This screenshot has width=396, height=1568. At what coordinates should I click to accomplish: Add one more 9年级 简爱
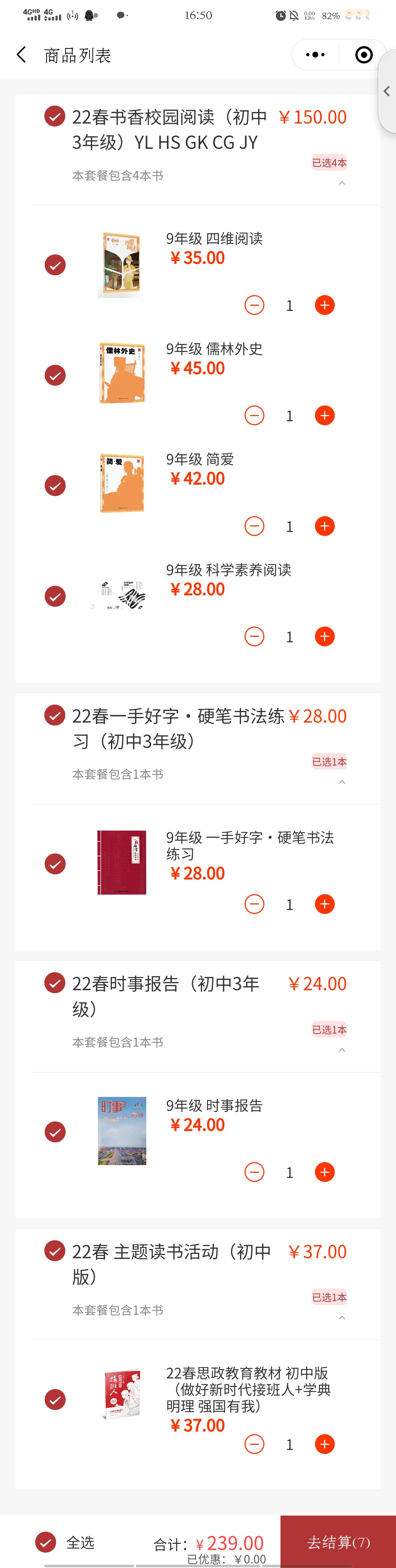pyautogui.click(x=325, y=526)
